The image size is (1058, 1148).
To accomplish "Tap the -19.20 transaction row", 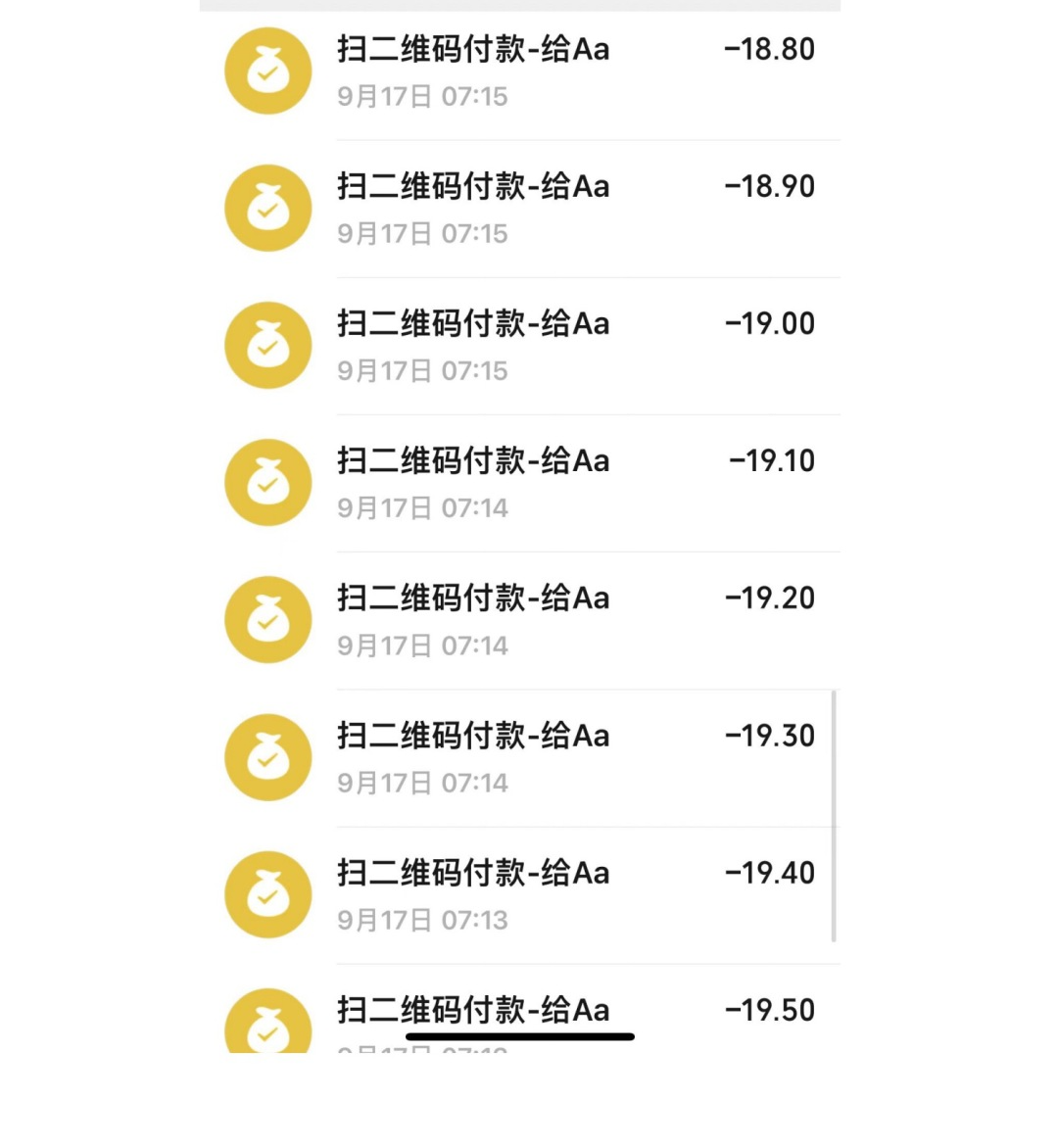I will (519, 620).
